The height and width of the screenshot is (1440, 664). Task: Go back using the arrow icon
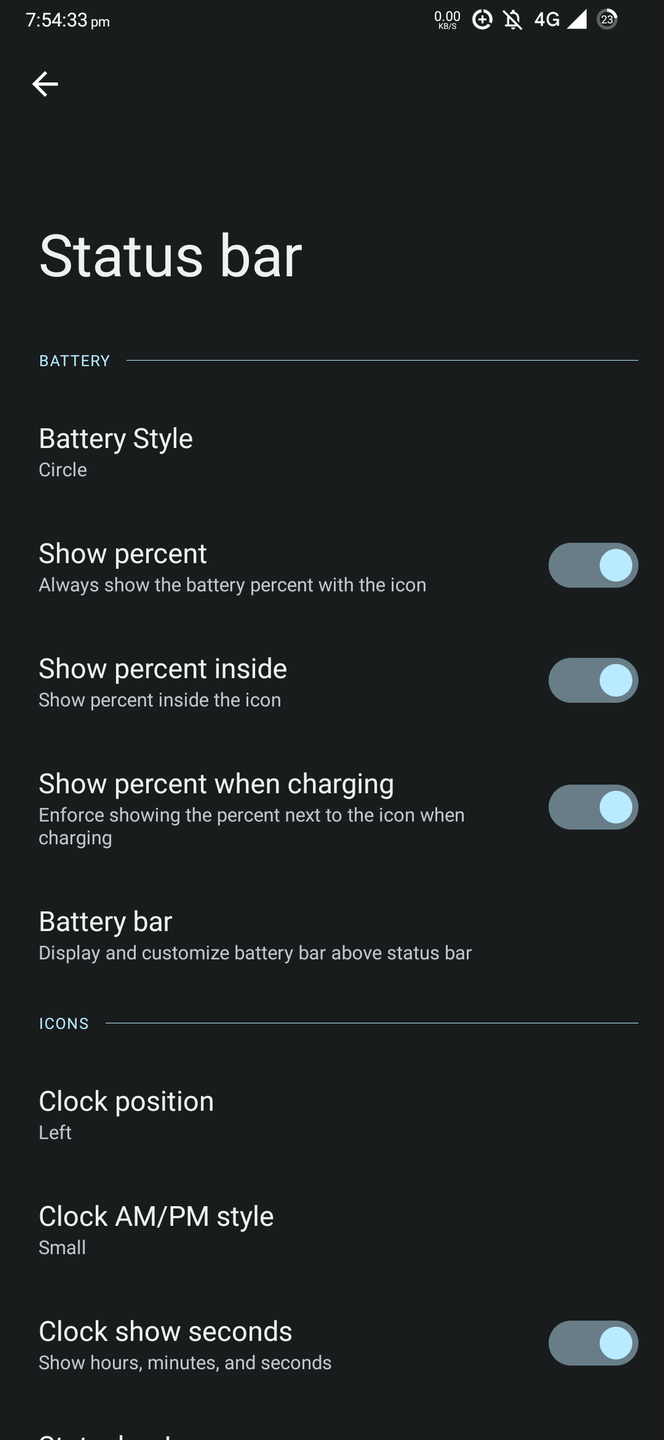[x=45, y=84]
